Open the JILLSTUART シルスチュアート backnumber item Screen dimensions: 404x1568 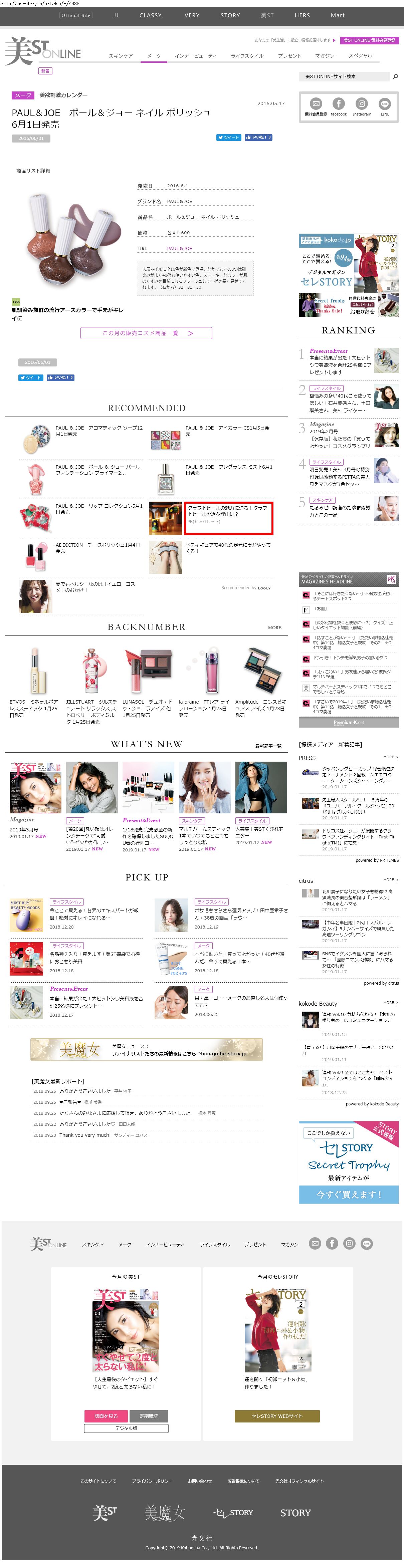tap(91, 712)
